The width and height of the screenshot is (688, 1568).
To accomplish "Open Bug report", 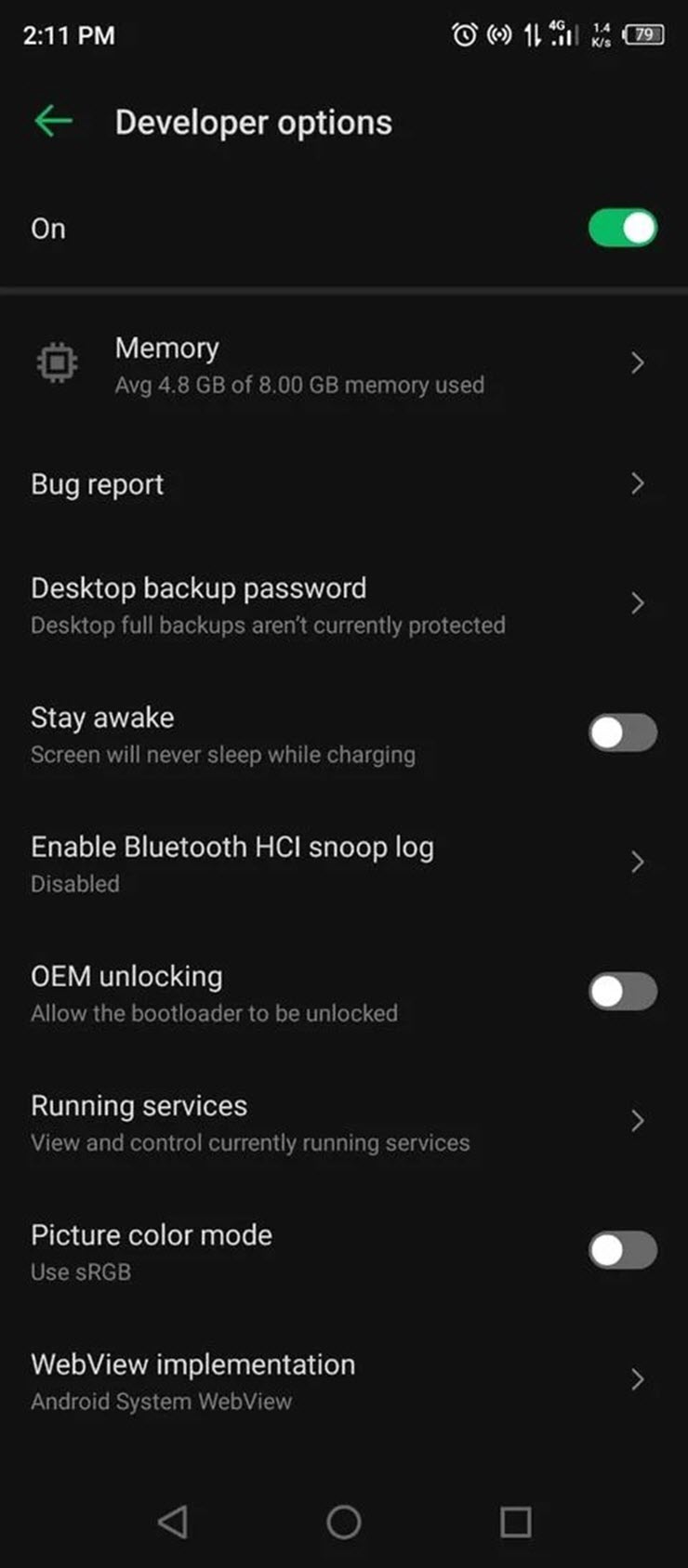I will (x=637, y=483).
